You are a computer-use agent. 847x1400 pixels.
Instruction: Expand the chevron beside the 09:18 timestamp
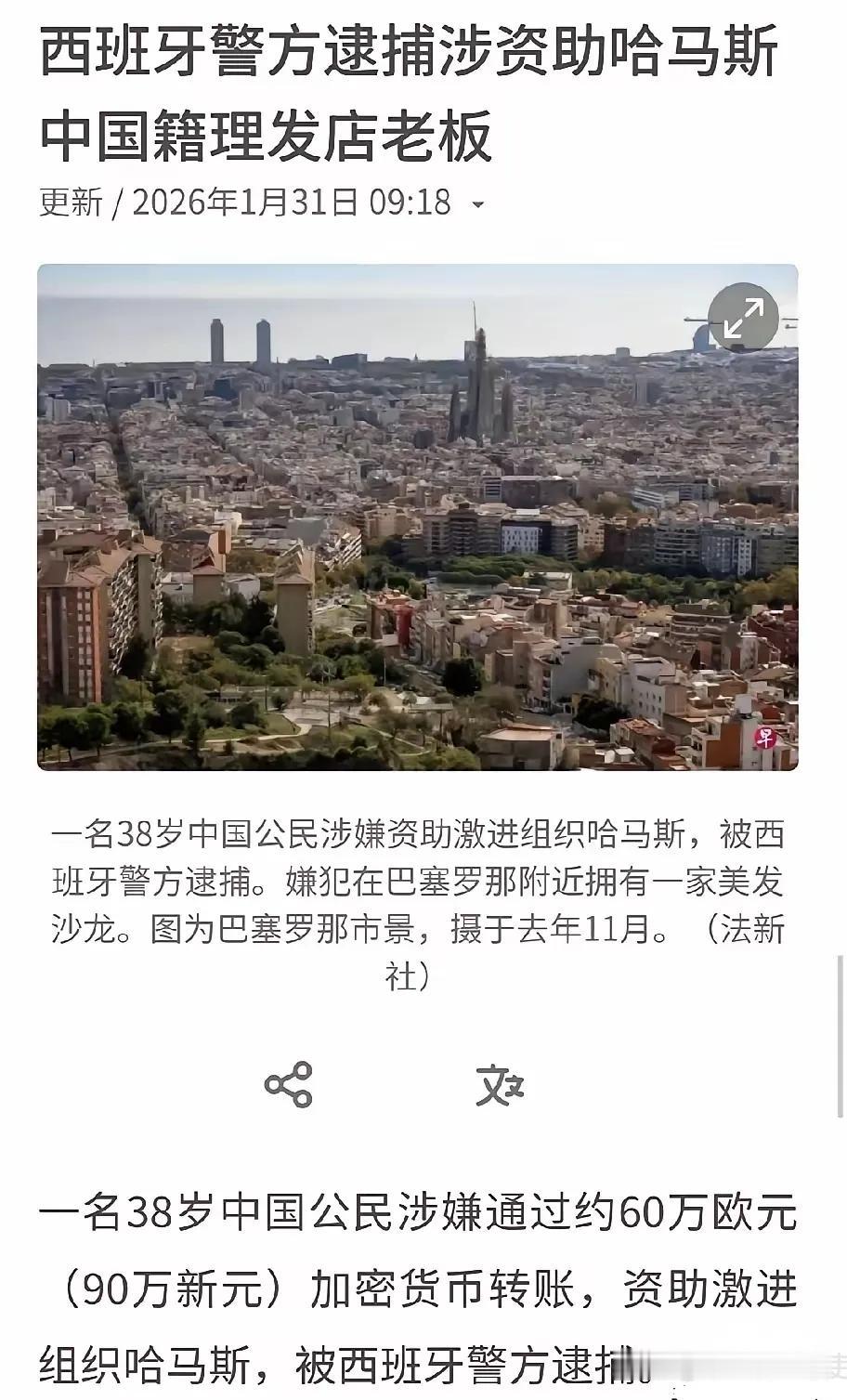click(x=479, y=206)
